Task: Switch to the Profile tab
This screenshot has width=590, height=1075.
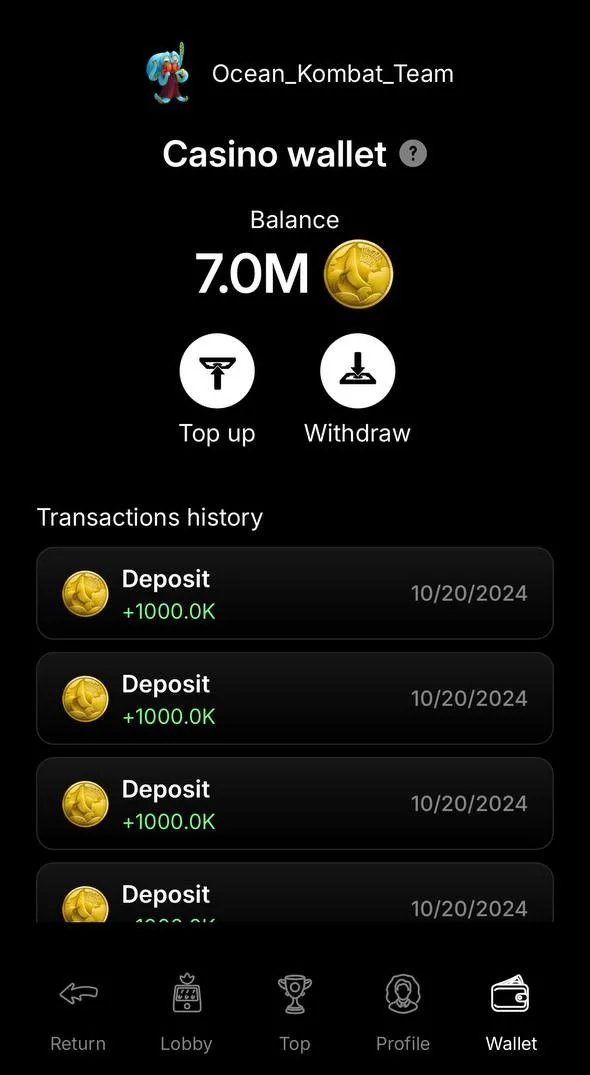Action: click(403, 1014)
